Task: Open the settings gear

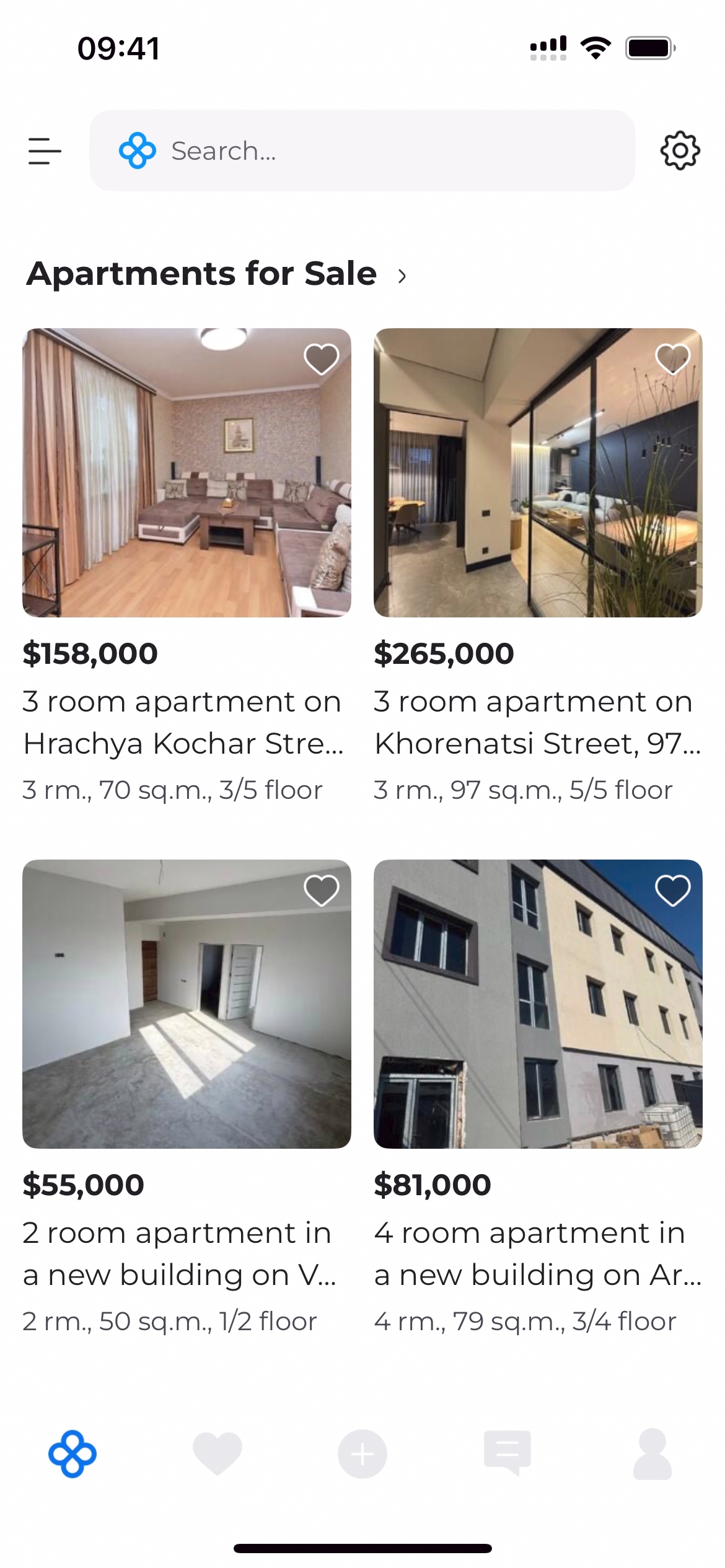Action: pyautogui.click(x=680, y=150)
